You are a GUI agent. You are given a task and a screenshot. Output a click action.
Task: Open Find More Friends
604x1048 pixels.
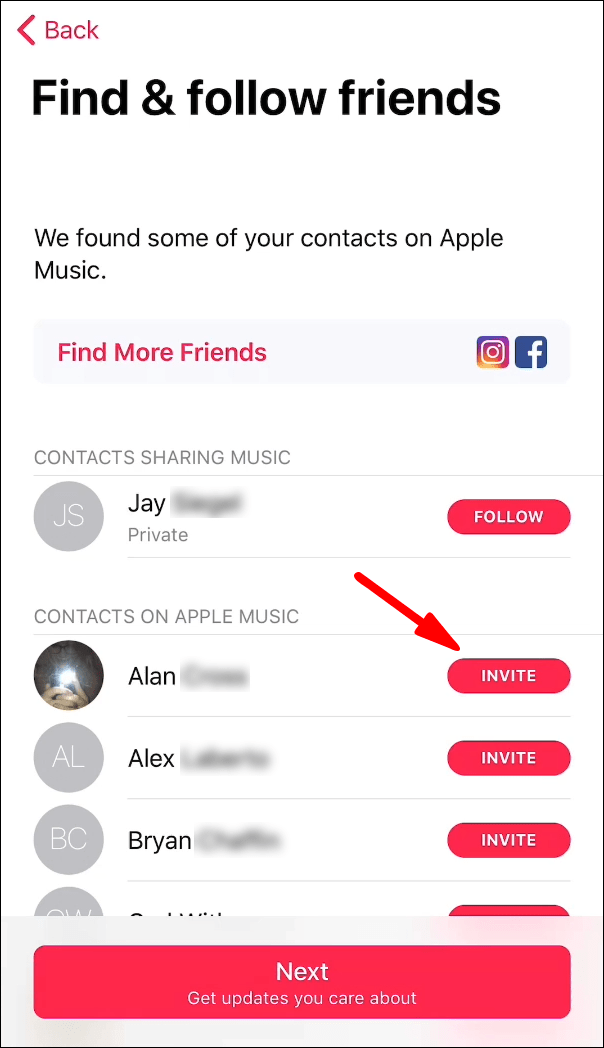click(162, 352)
